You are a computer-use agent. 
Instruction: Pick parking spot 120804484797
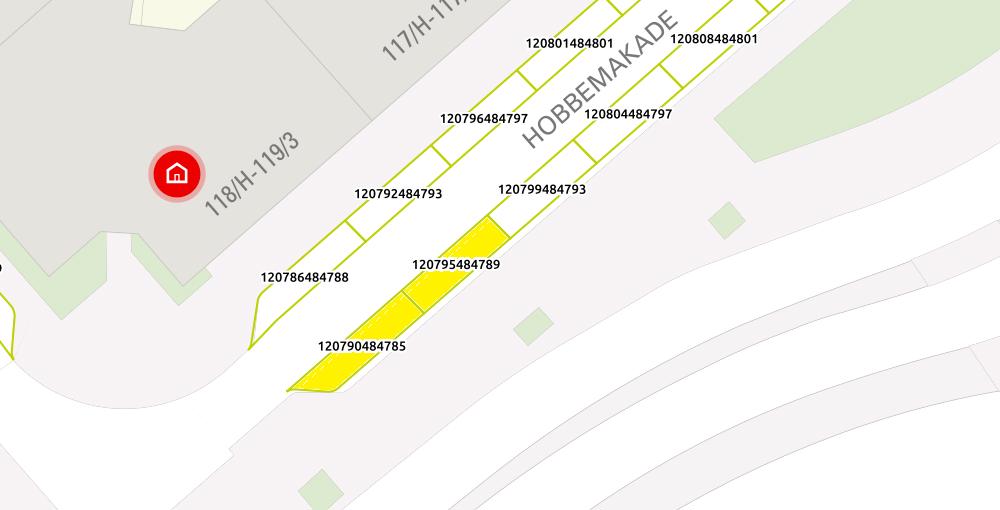[628, 114]
